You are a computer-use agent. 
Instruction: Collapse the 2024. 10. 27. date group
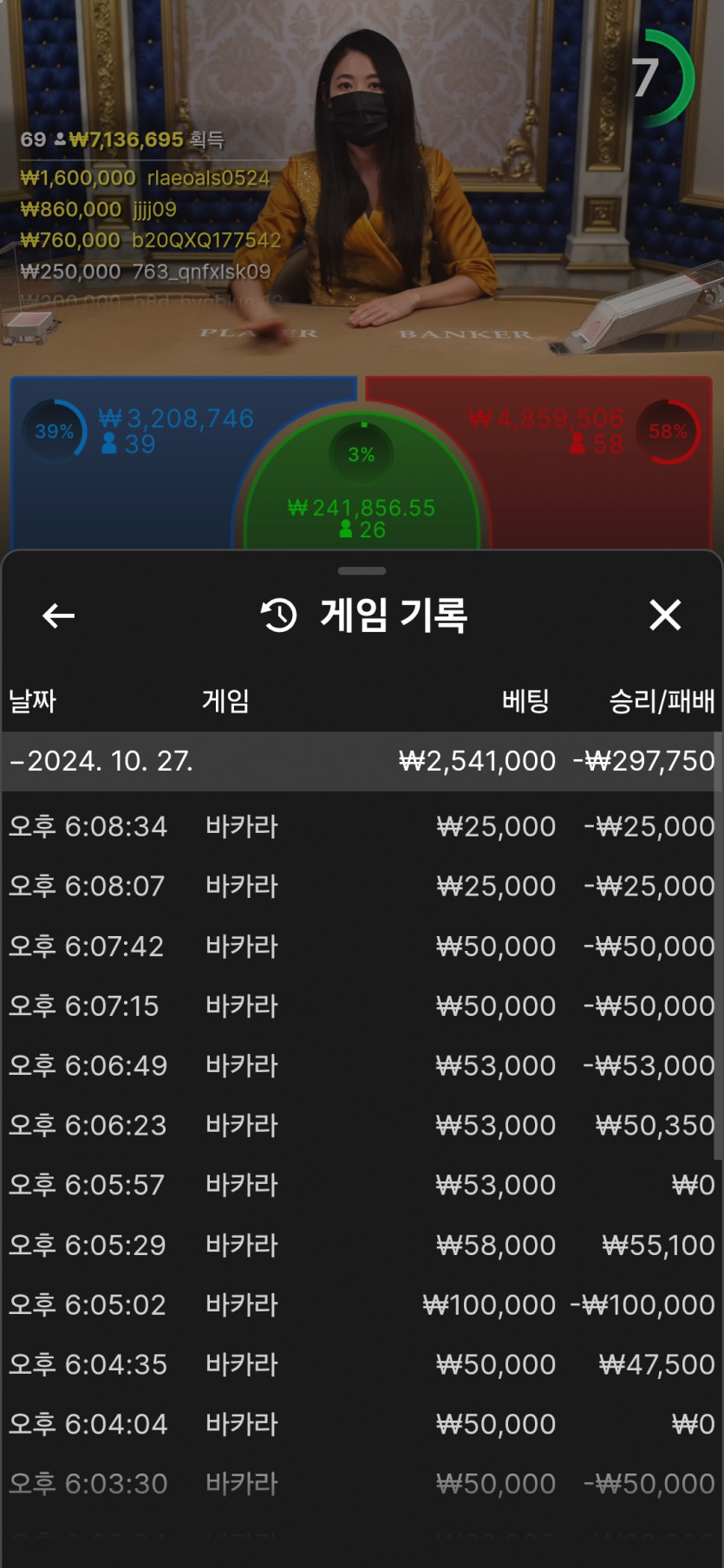362,761
